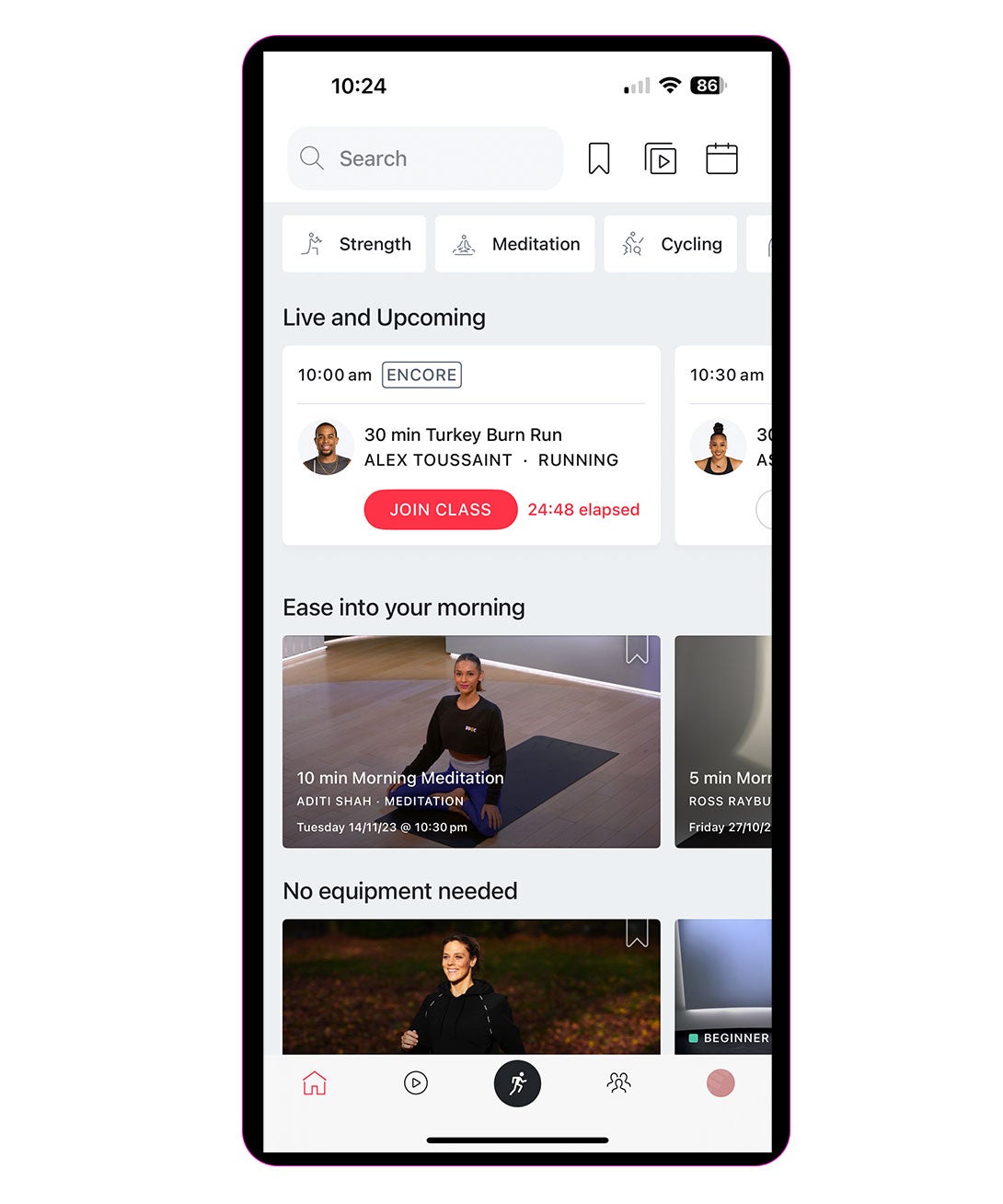Join the 30 min Turkey Burn Run class

pos(440,510)
